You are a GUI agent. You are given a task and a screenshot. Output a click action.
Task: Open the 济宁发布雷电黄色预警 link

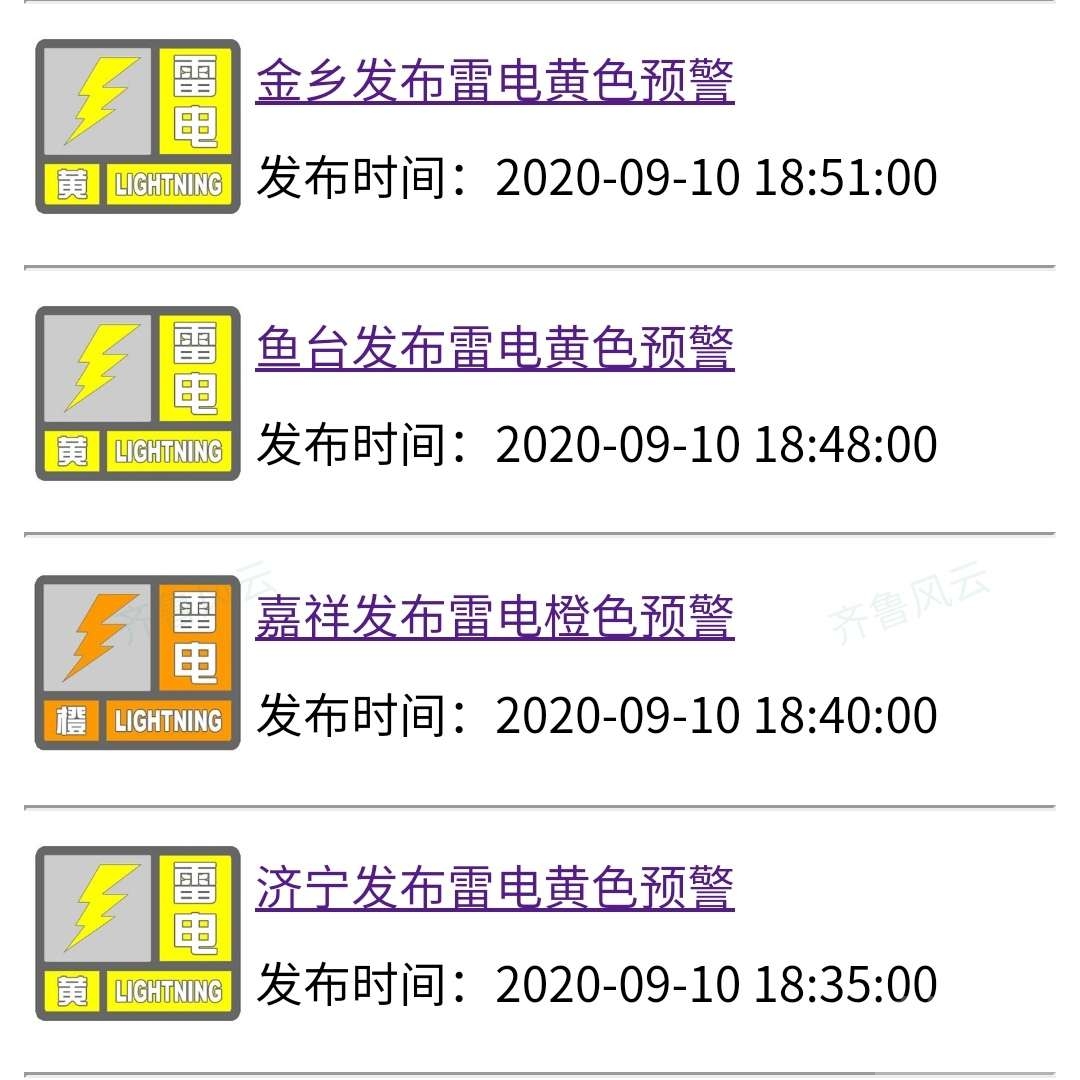click(x=495, y=887)
